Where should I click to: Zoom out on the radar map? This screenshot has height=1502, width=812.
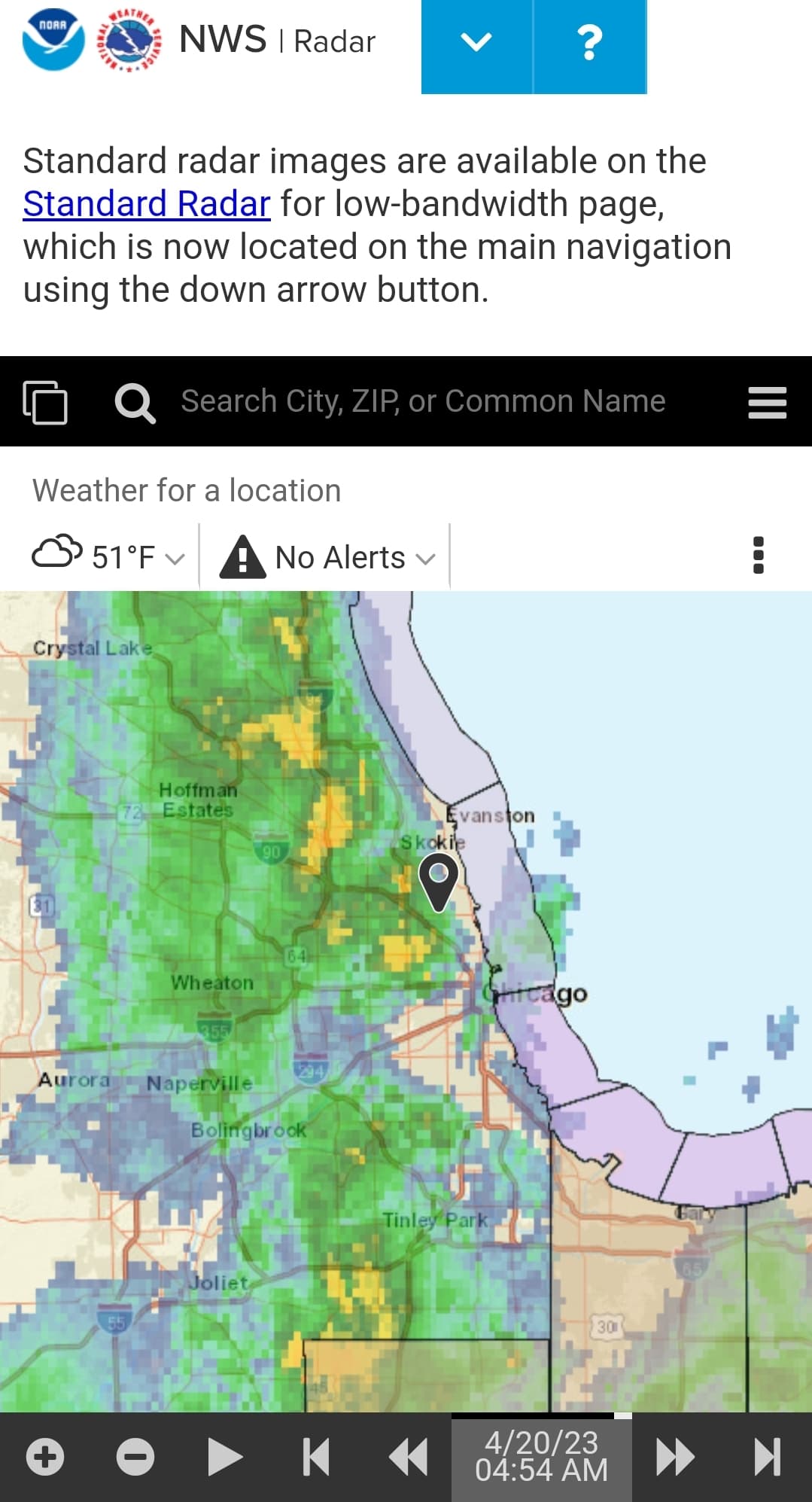pyautogui.click(x=135, y=1457)
